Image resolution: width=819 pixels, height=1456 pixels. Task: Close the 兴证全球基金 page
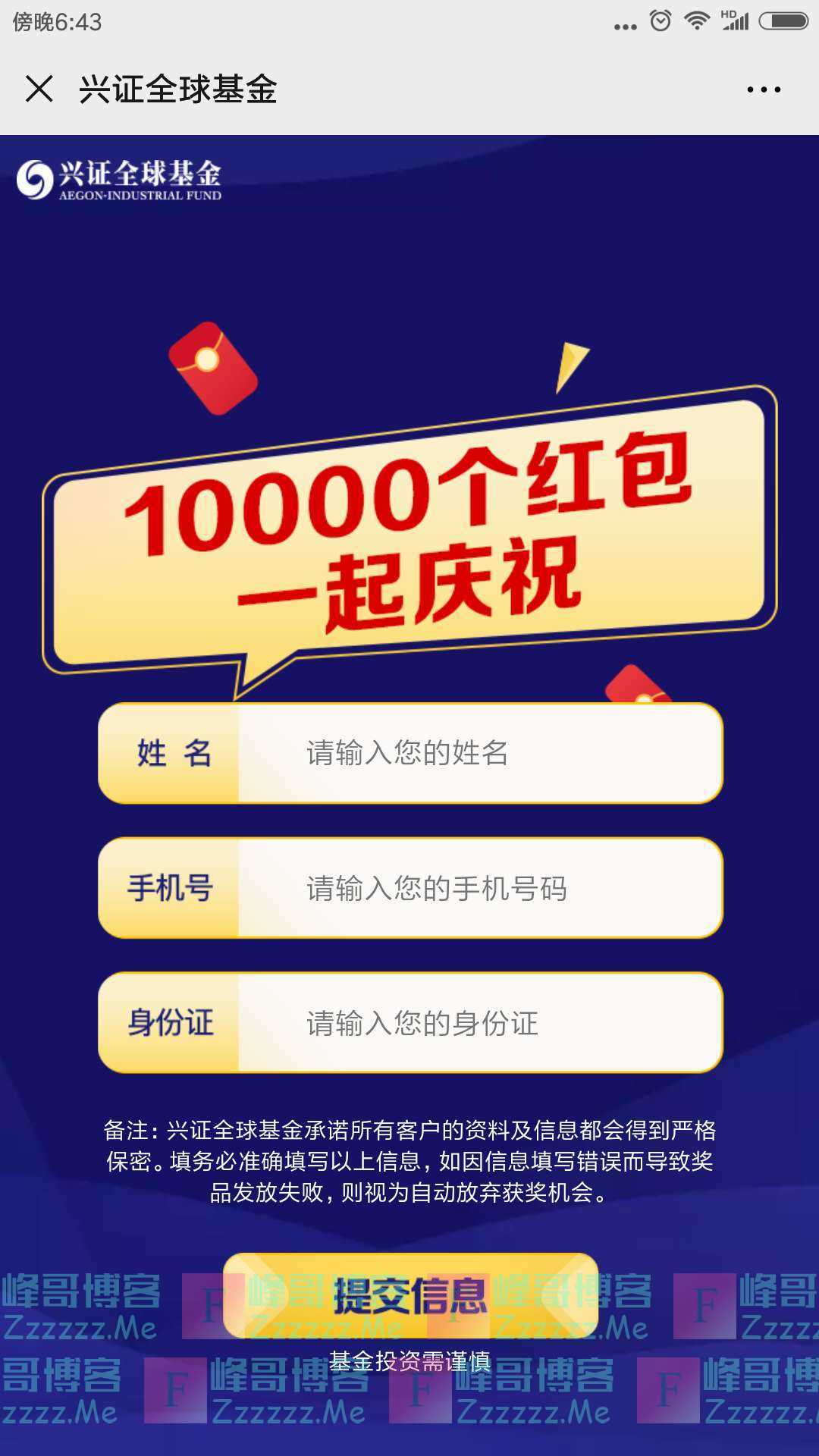click(x=39, y=89)
